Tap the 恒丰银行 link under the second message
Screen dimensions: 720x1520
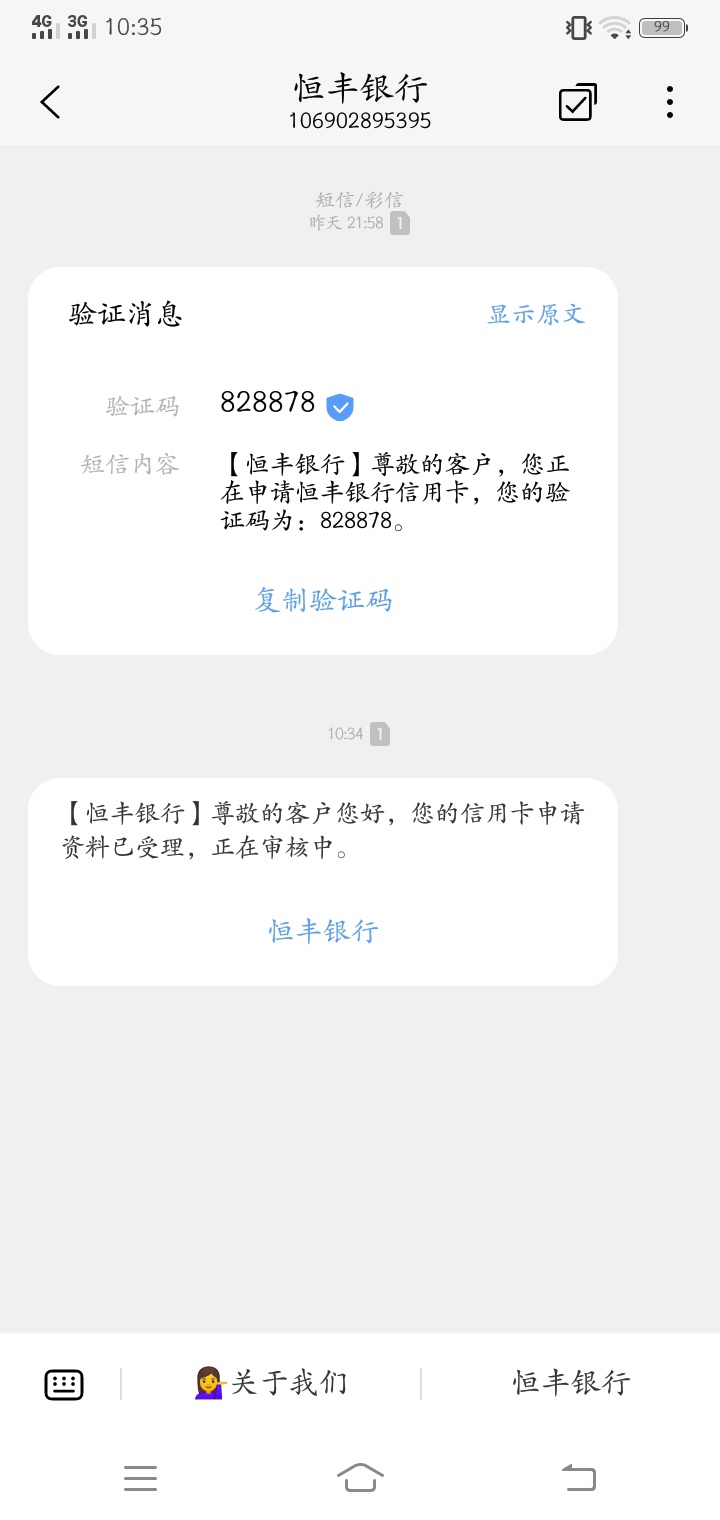tap(323, 931)
